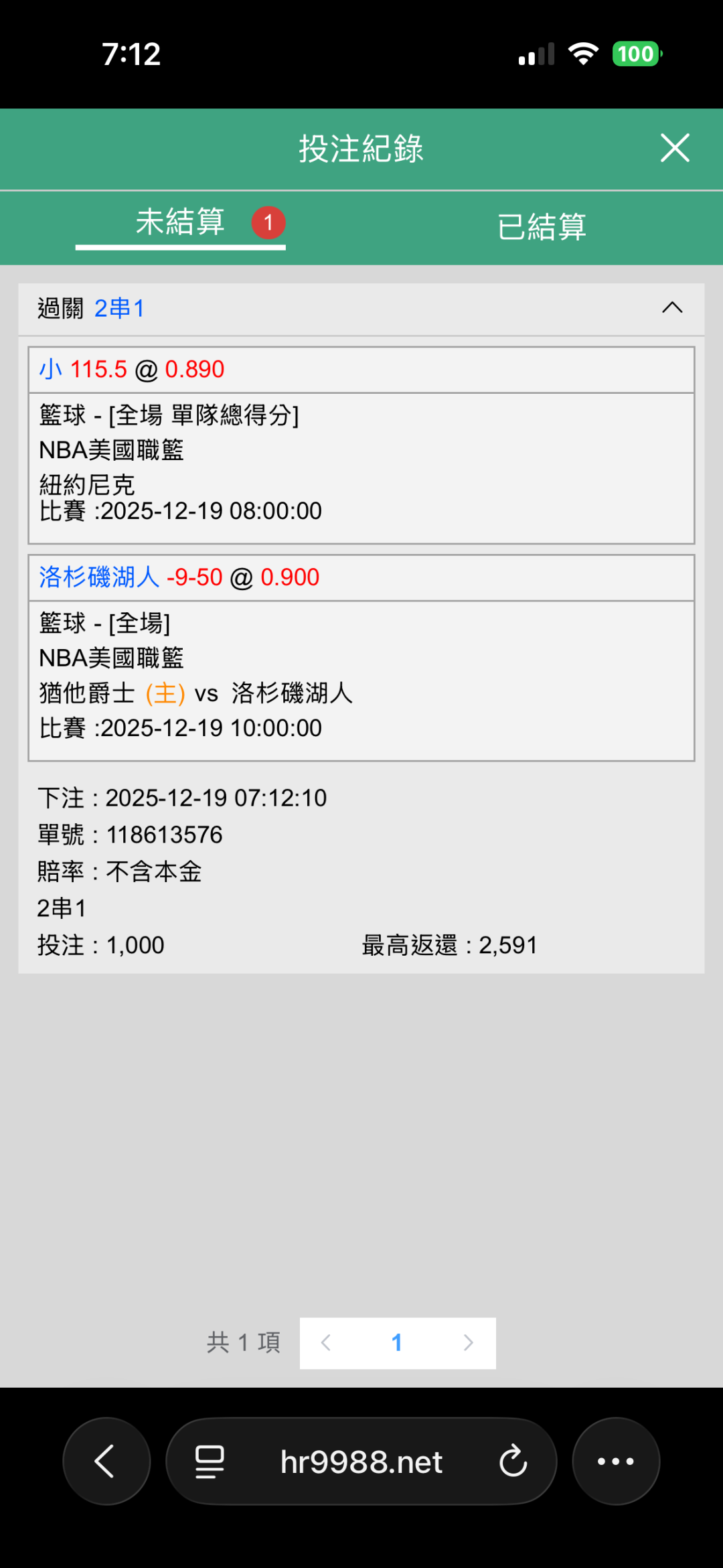Screen dimensions: 723x1568
Task: Go to the previous results page
Action: 326,1342
